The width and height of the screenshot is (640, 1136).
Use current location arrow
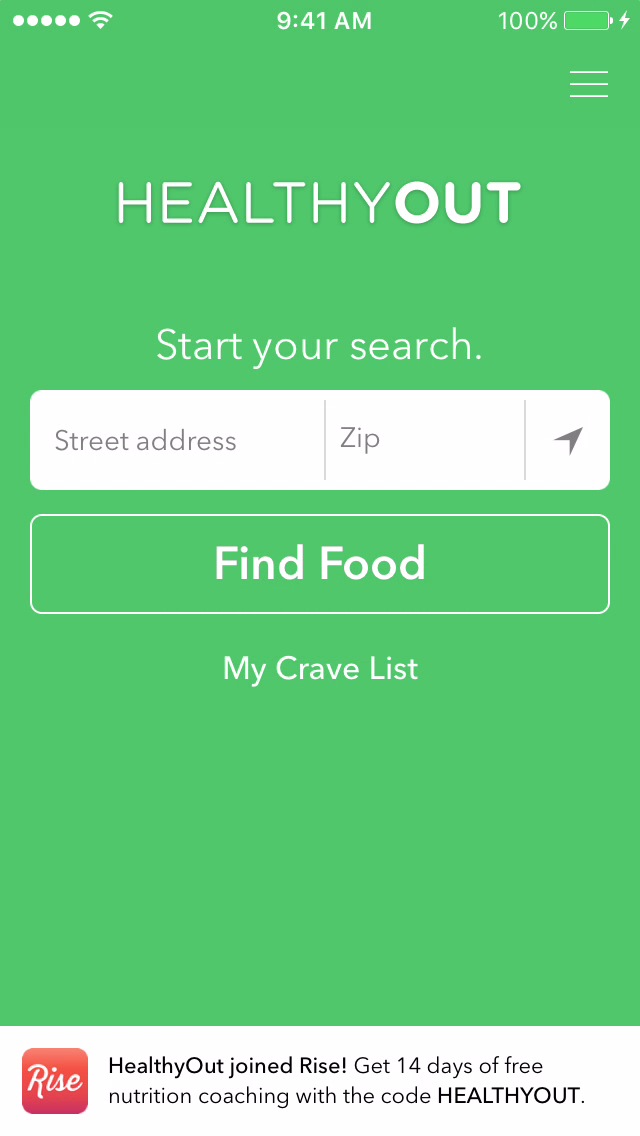(x=568, y=440)
